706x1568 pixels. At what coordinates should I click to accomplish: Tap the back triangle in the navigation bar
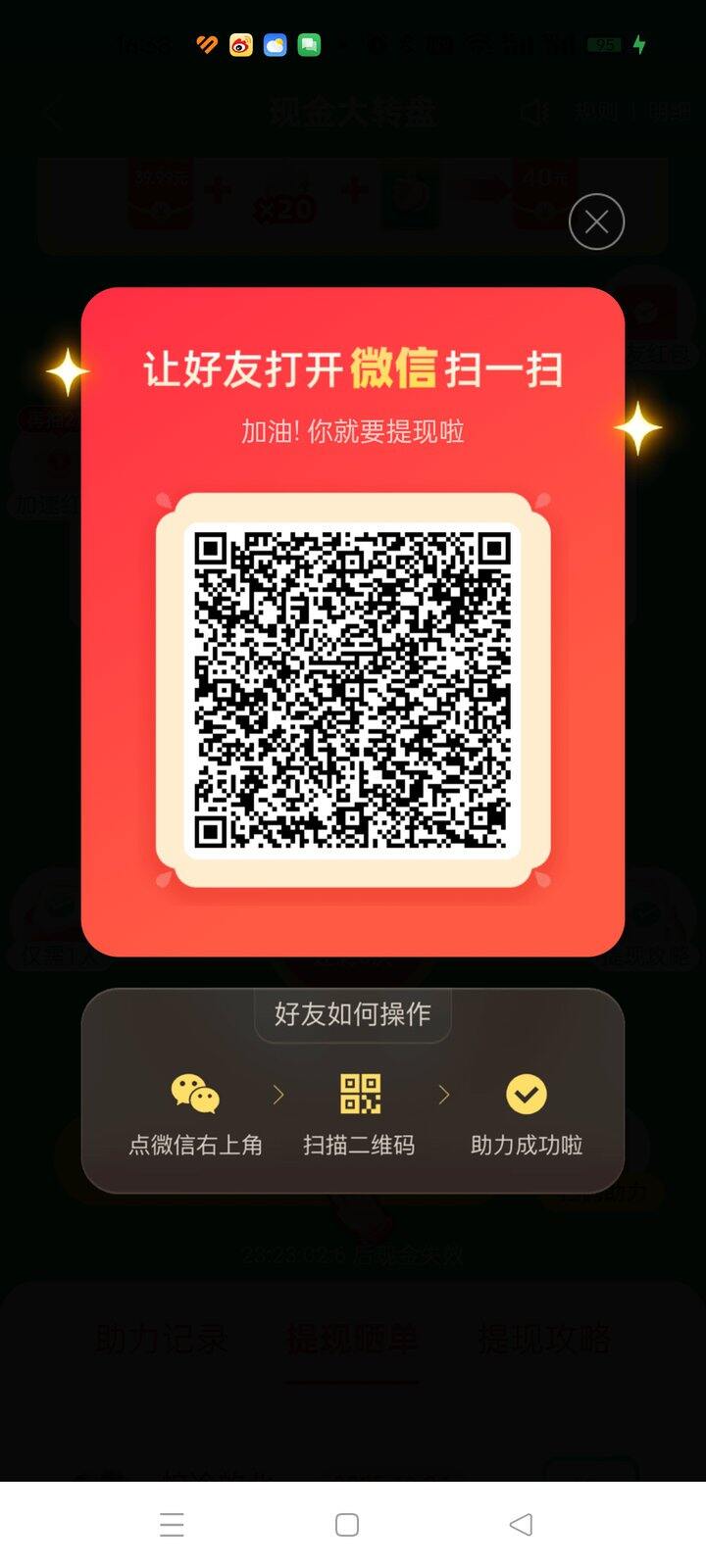click(x=521, y=1524)
